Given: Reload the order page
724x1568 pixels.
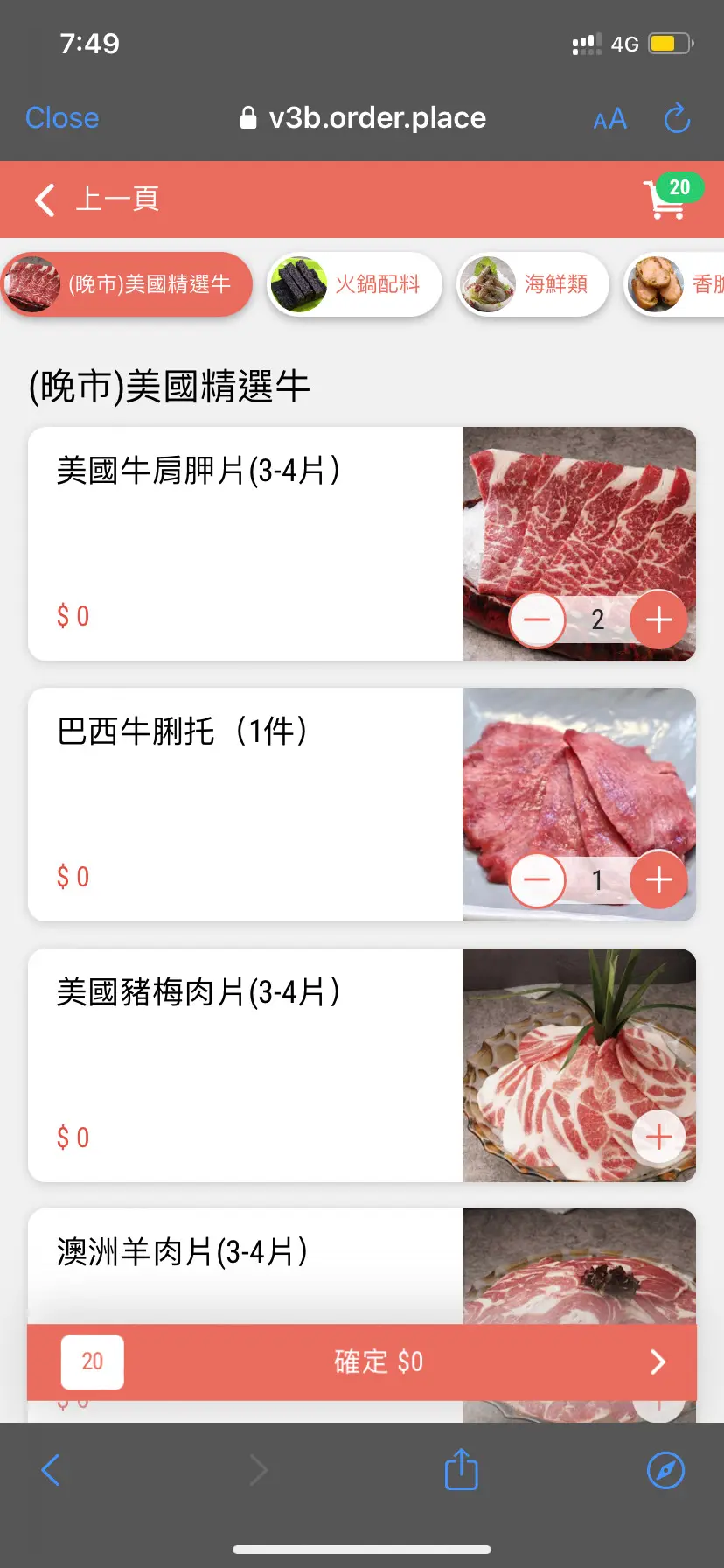Looking at the screenshot, I should pyautogui.click(x=677, y=118).
